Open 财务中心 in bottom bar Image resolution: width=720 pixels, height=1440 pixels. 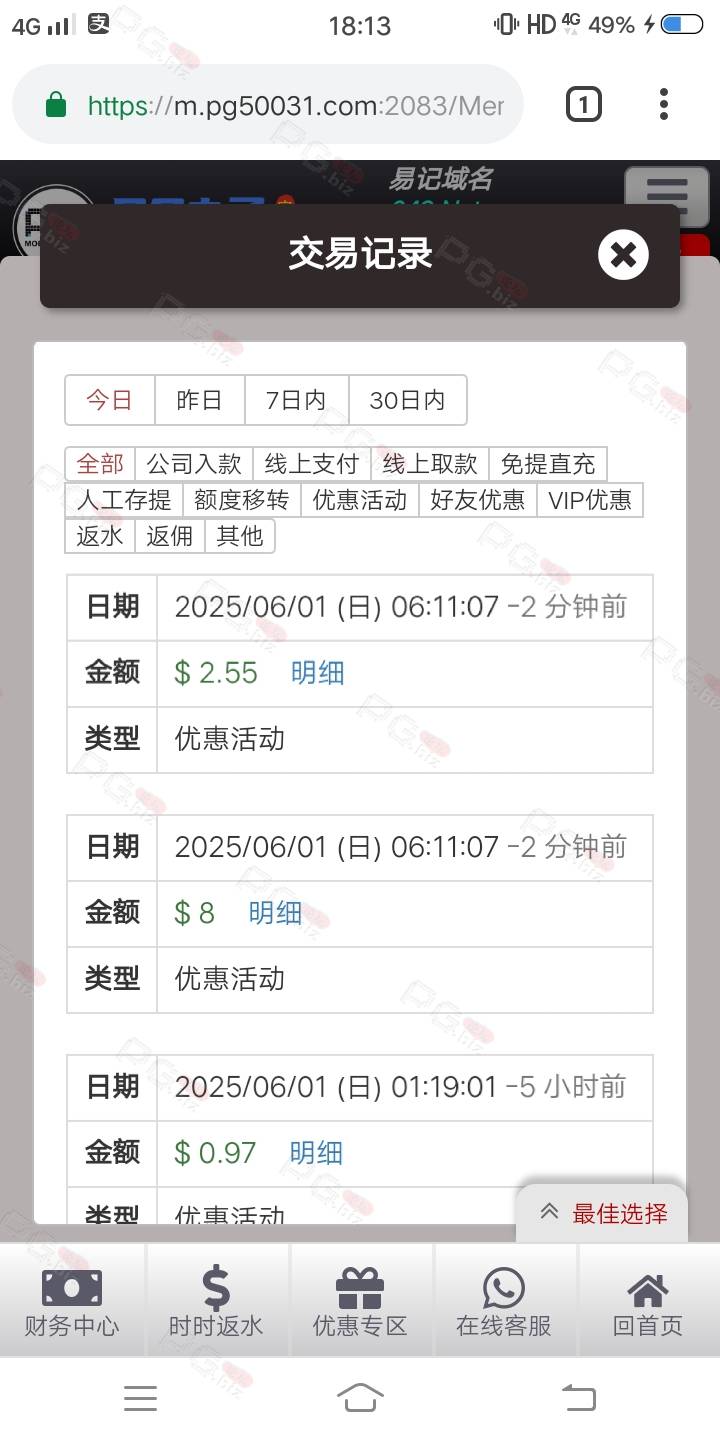tap(72, 1301)
